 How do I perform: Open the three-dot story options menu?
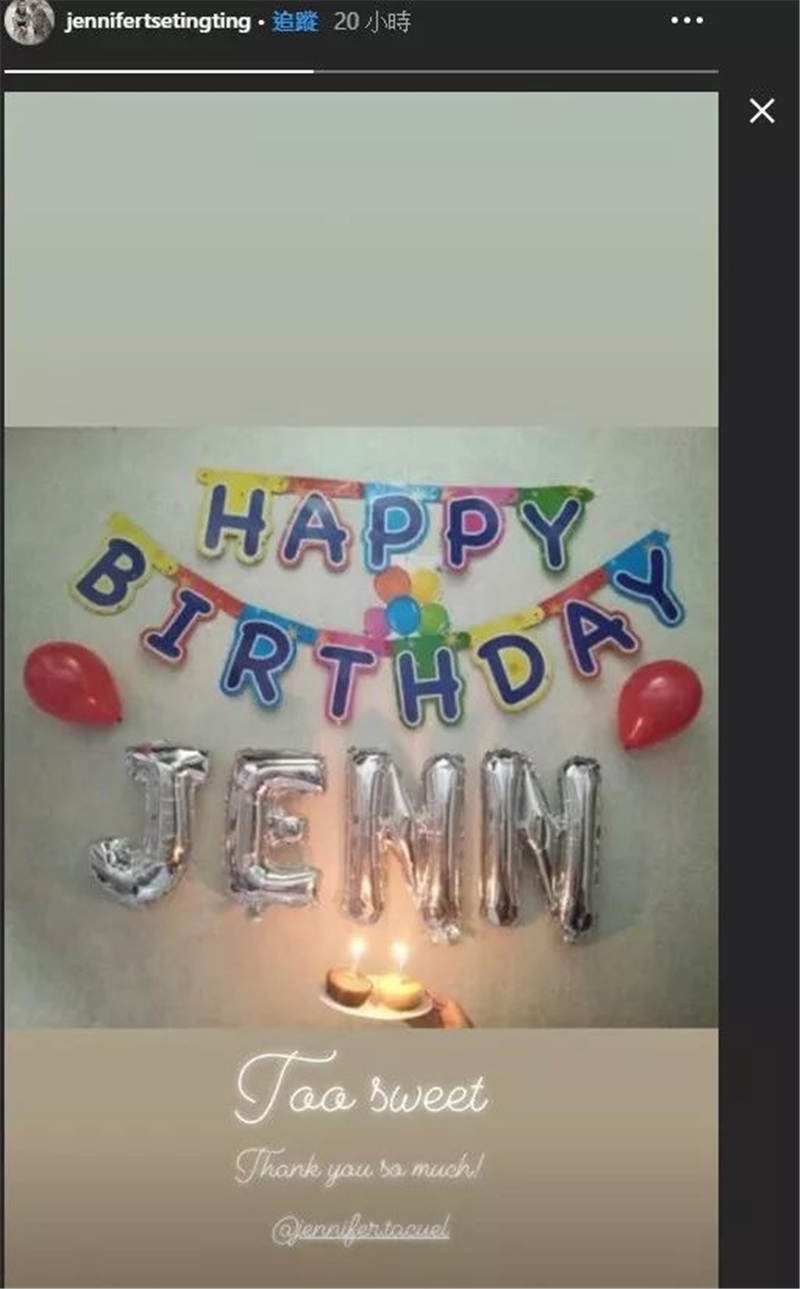click(x=687, y=21)
